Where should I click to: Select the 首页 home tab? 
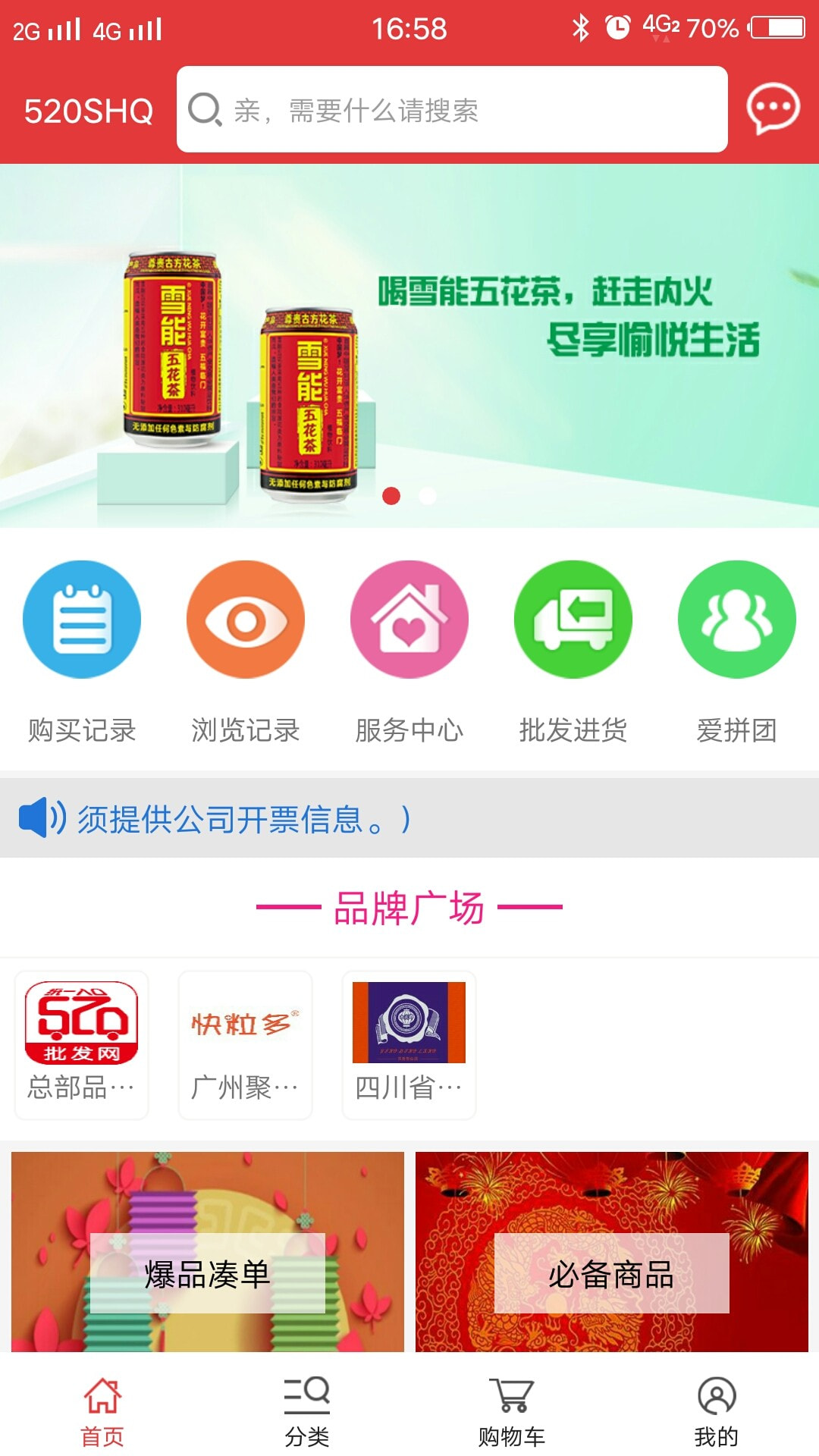[103, 1407]
